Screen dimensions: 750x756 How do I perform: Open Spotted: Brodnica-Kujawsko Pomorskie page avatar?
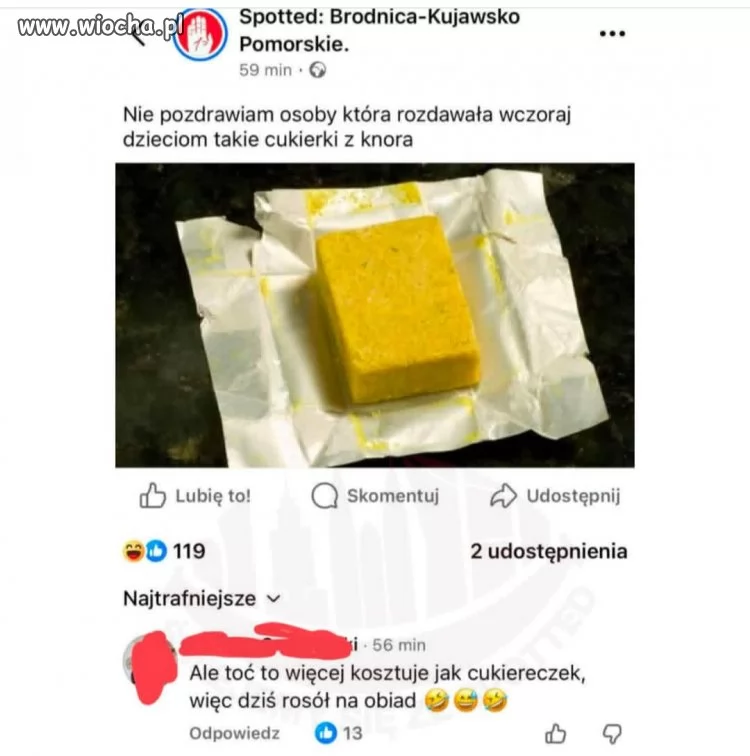pyautogui.click(x=200, y=35)
